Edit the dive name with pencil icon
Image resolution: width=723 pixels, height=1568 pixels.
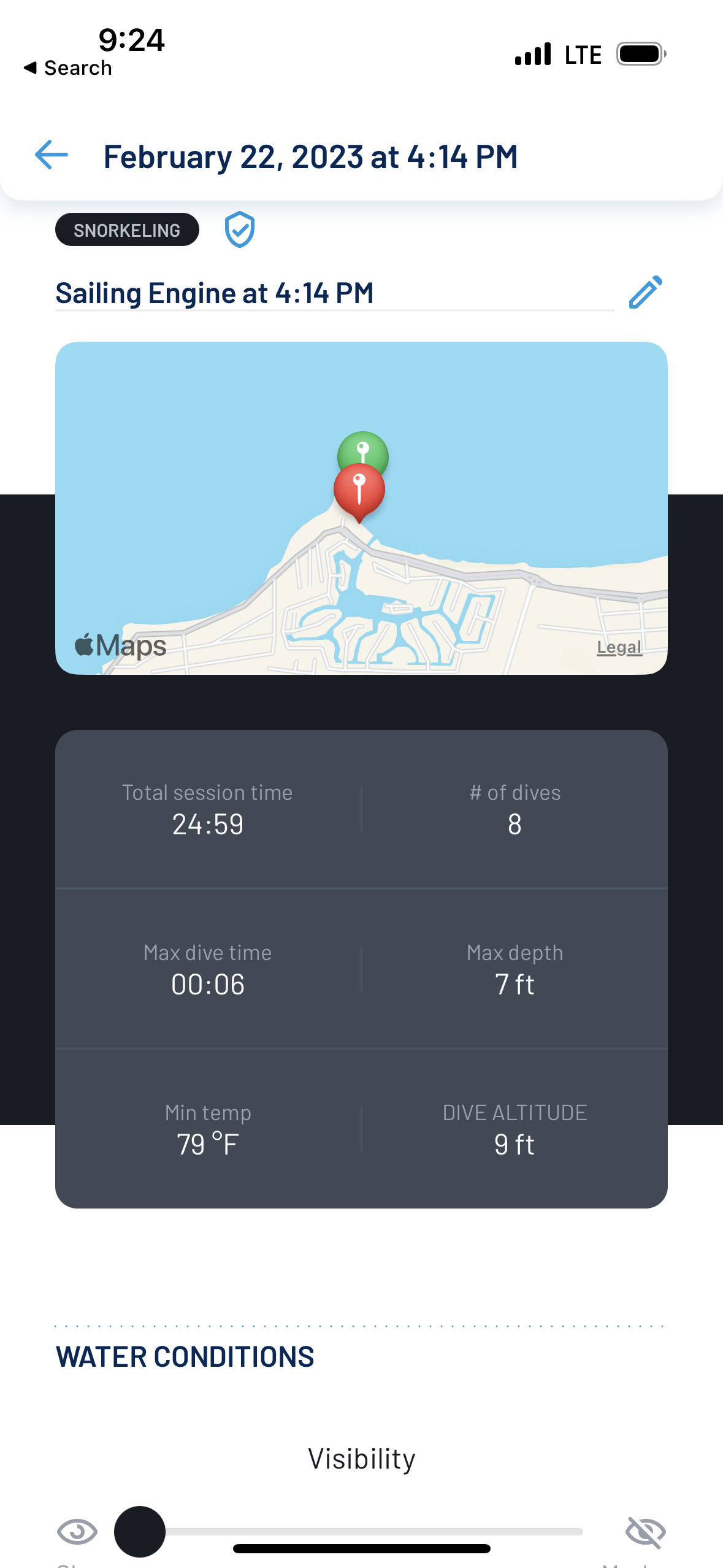[x=645, y=292]
